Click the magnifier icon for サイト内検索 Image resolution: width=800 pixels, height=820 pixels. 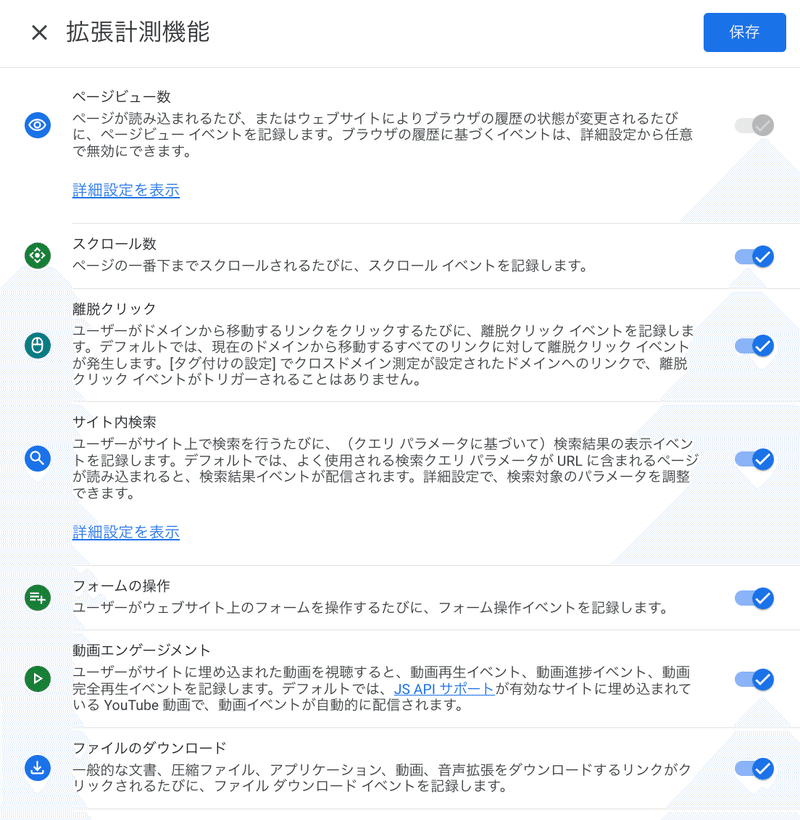[37, 460]
